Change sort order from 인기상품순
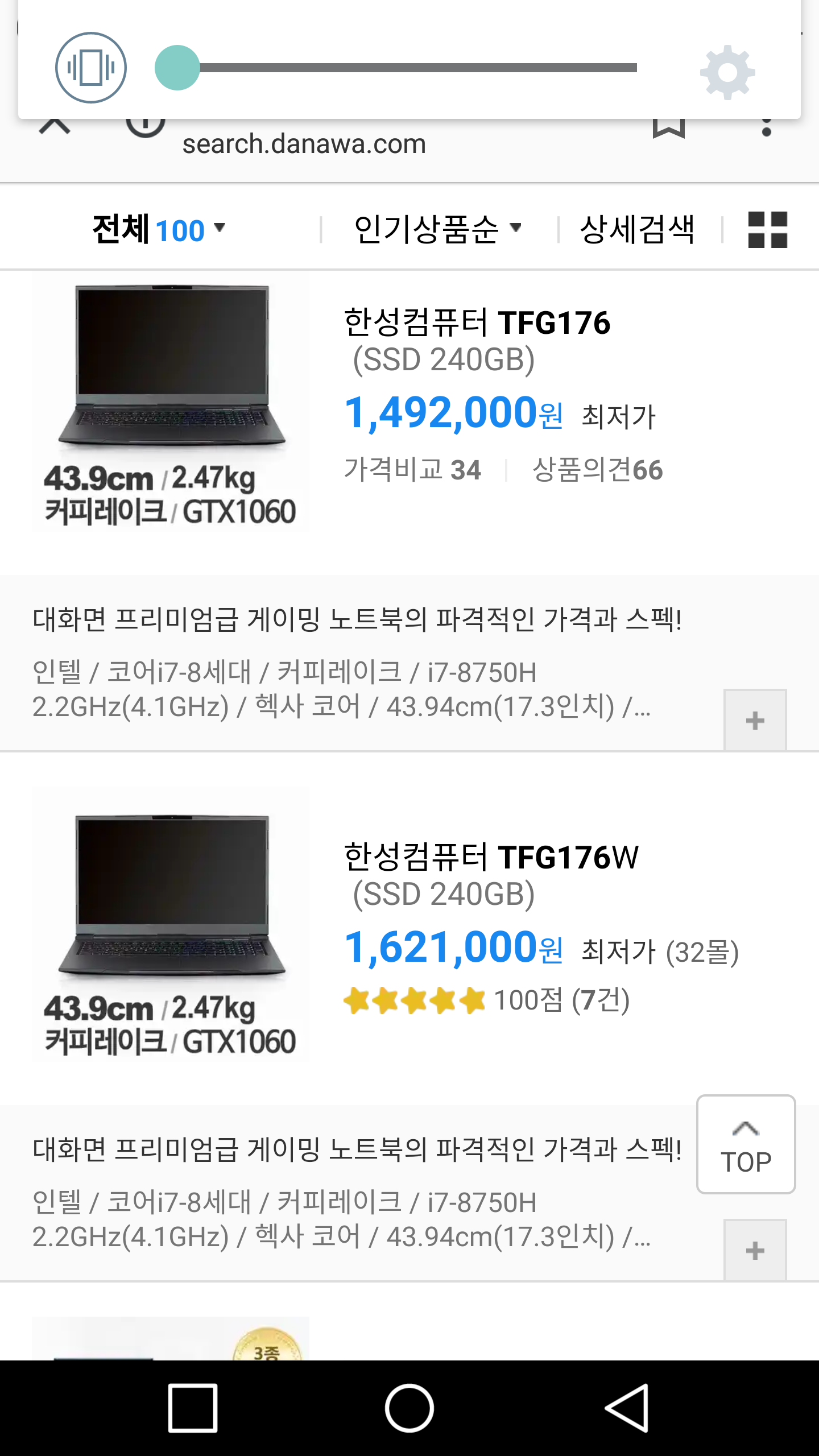The image size is (819, 1456). [437, 229]
